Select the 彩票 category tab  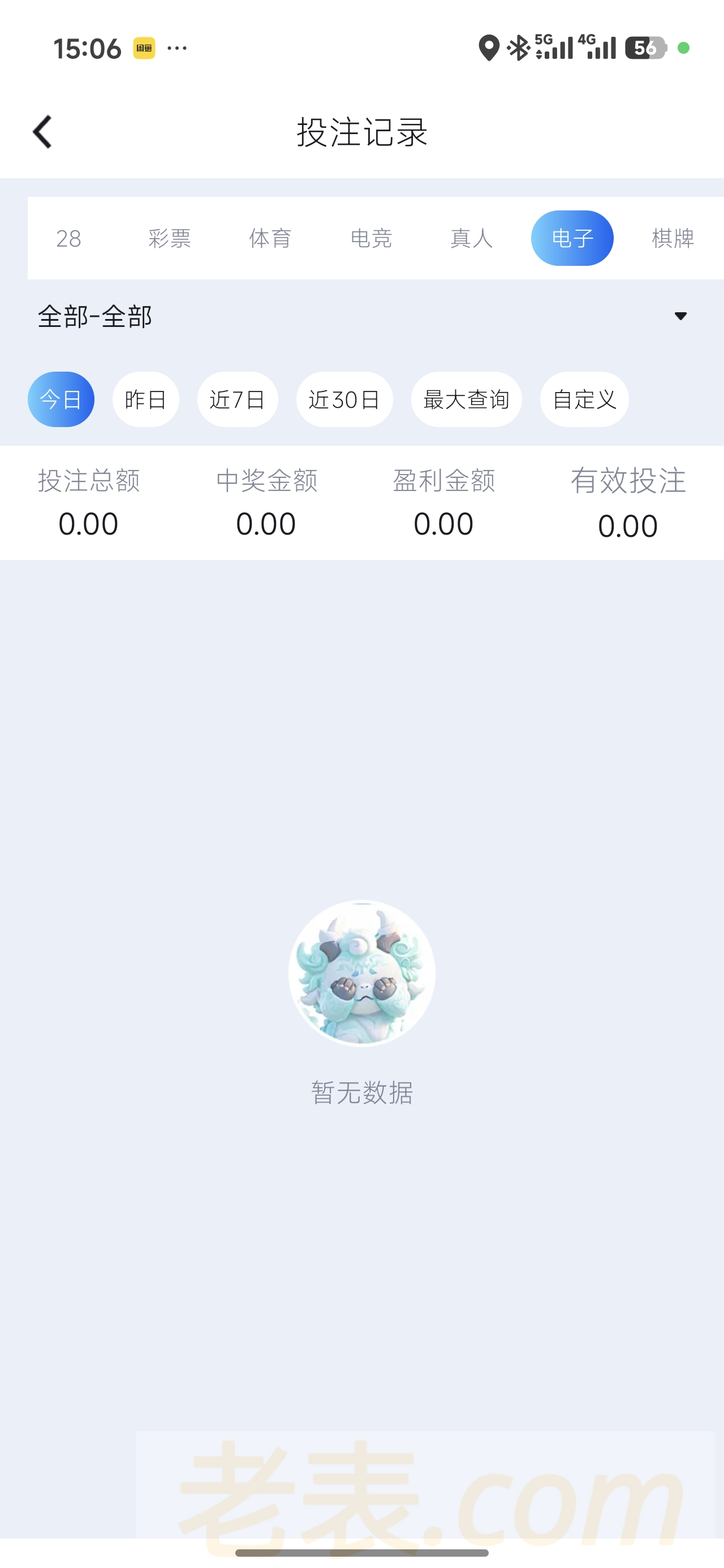[169, 238]
